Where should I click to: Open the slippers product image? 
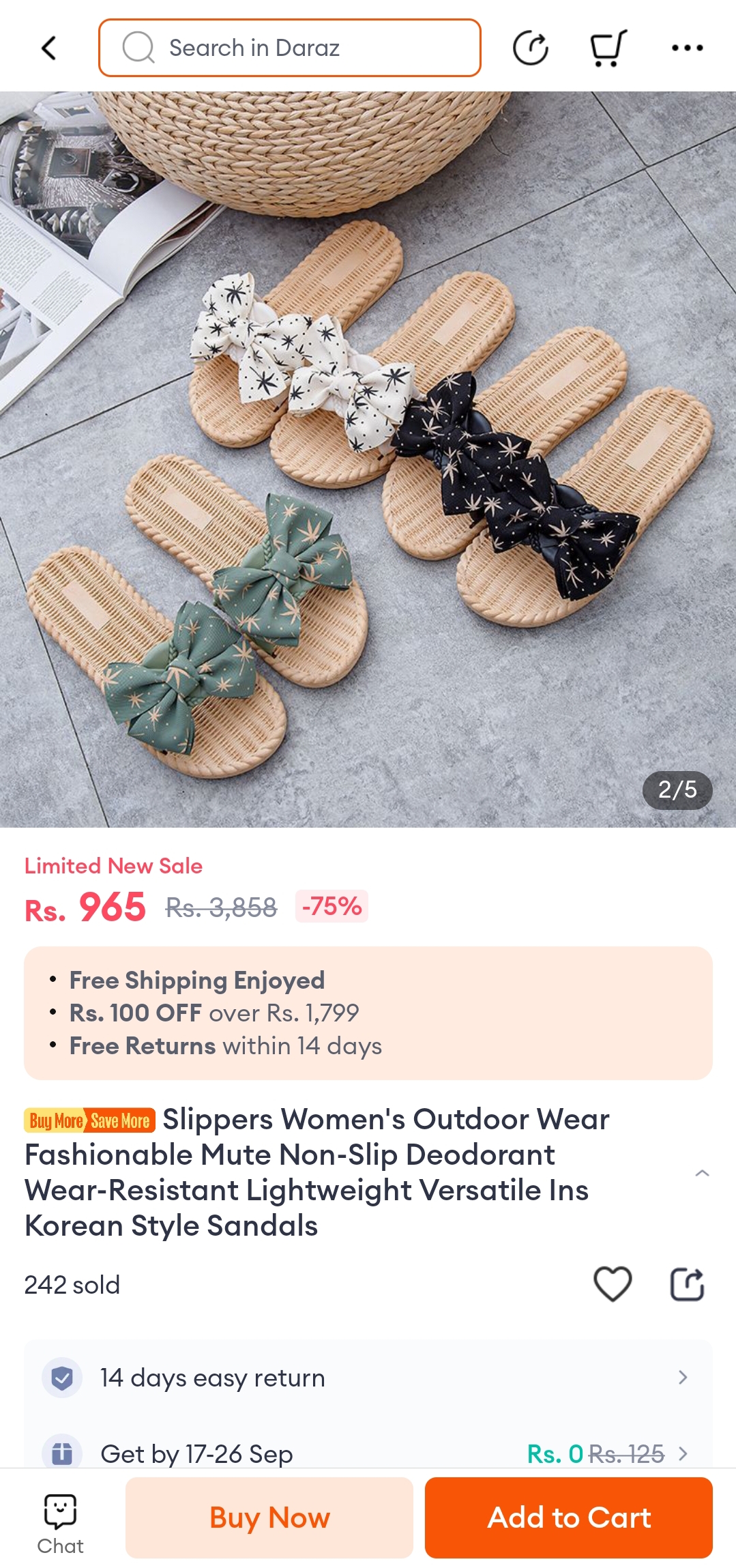pyautogui.click(x=368, y=459)
